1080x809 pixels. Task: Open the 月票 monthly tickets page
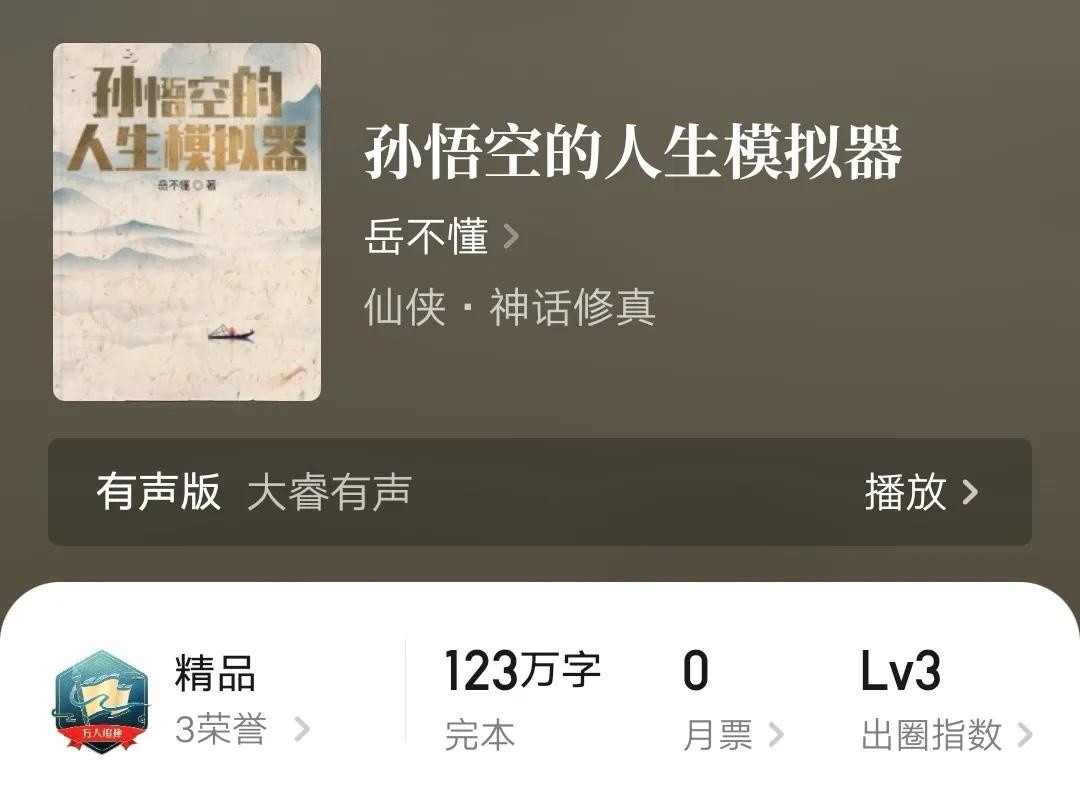[x=732, y=736]
